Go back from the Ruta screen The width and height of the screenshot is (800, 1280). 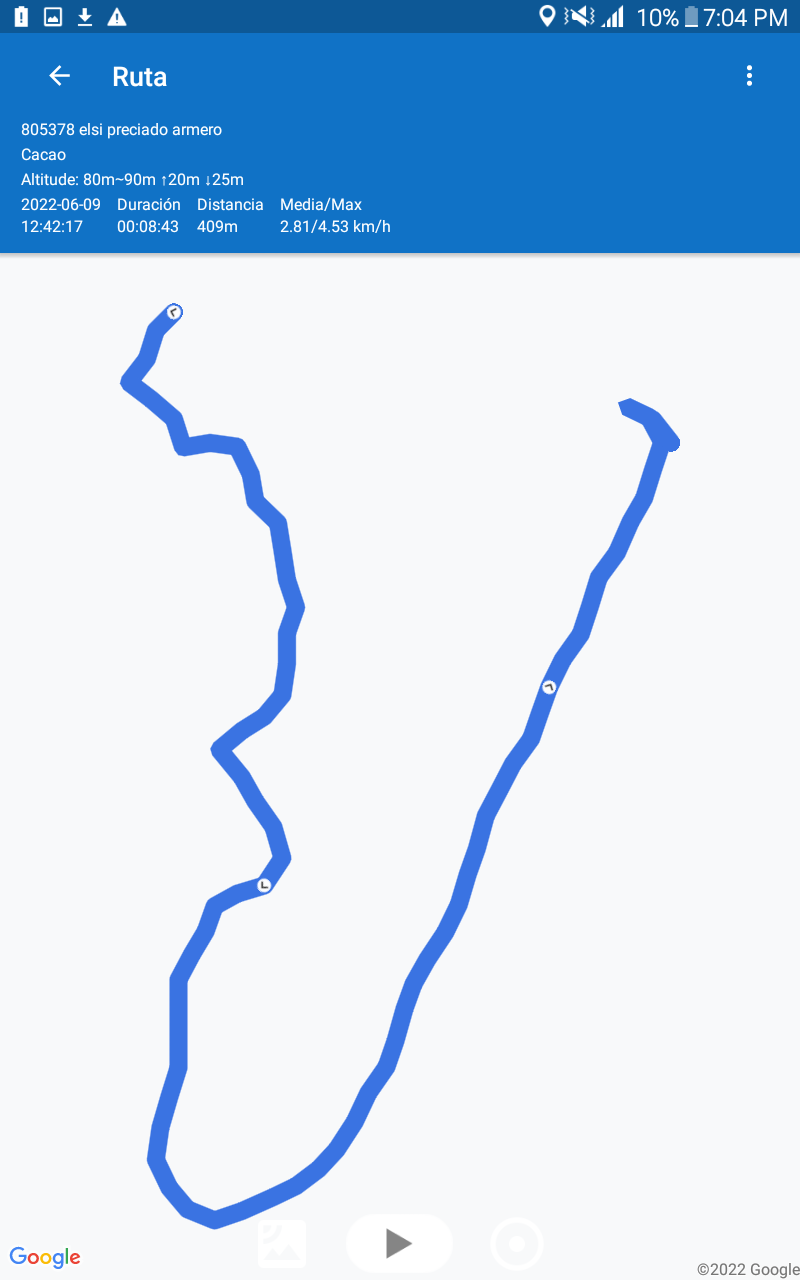point(60,76)
